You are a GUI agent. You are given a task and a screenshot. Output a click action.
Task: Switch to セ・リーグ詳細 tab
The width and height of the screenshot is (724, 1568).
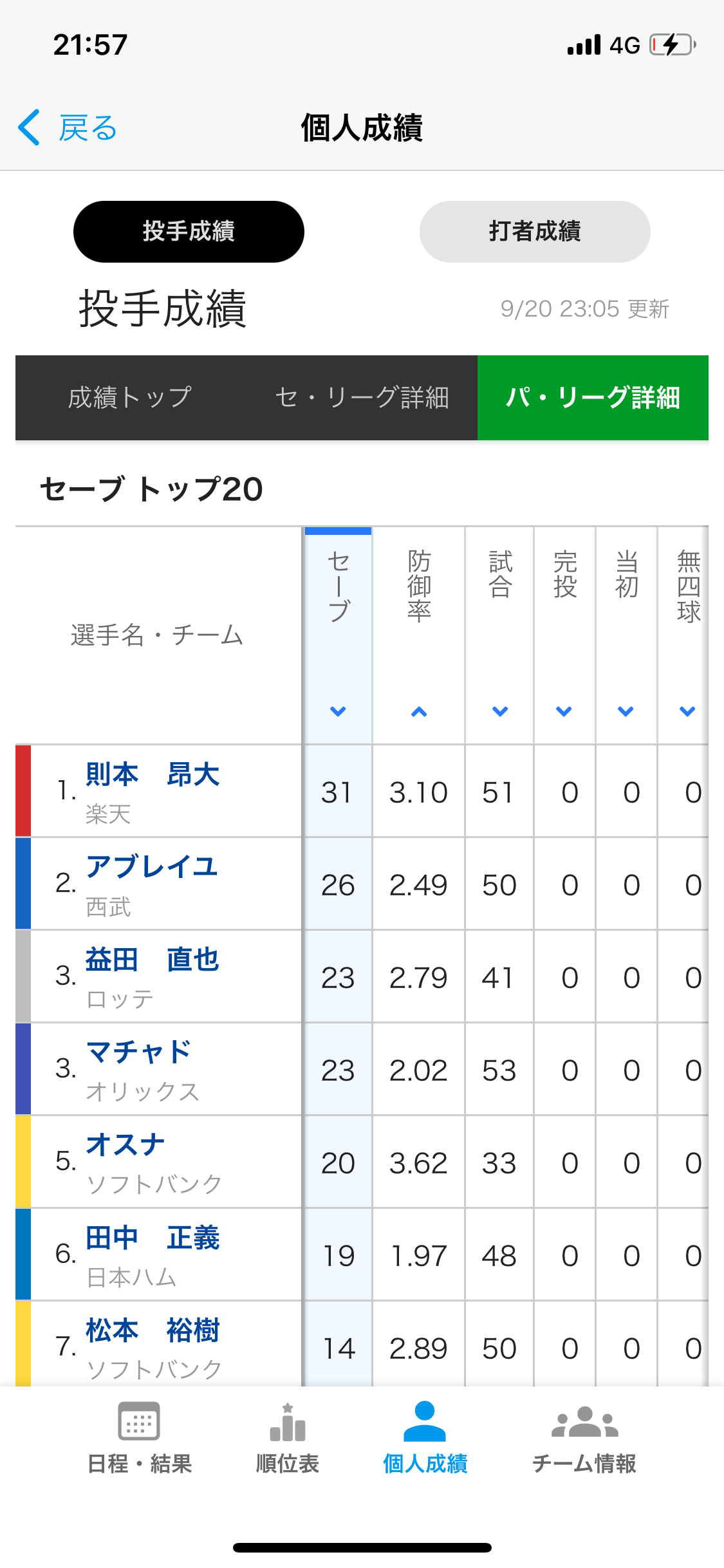(x=362, y=397)
